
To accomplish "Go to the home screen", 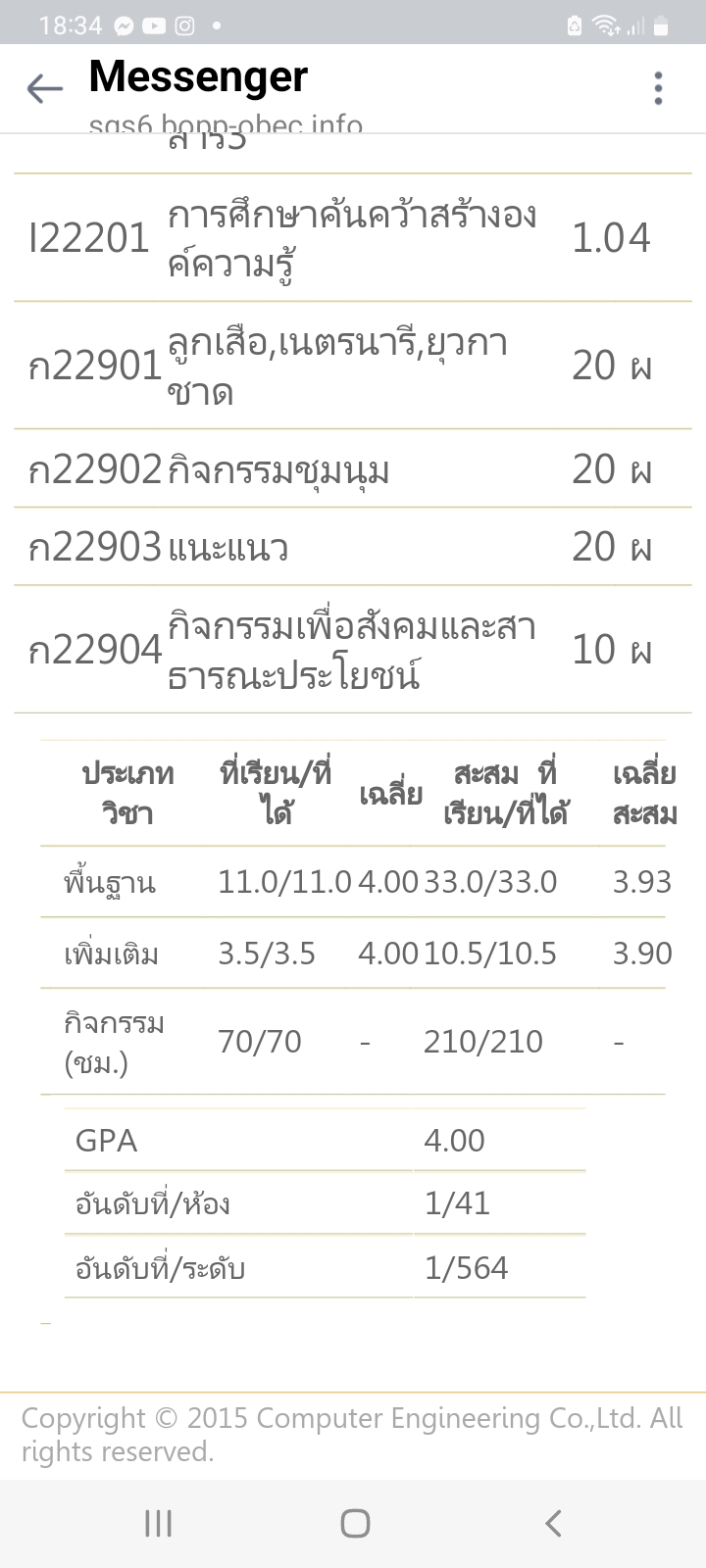I will tap(355, 1523).
